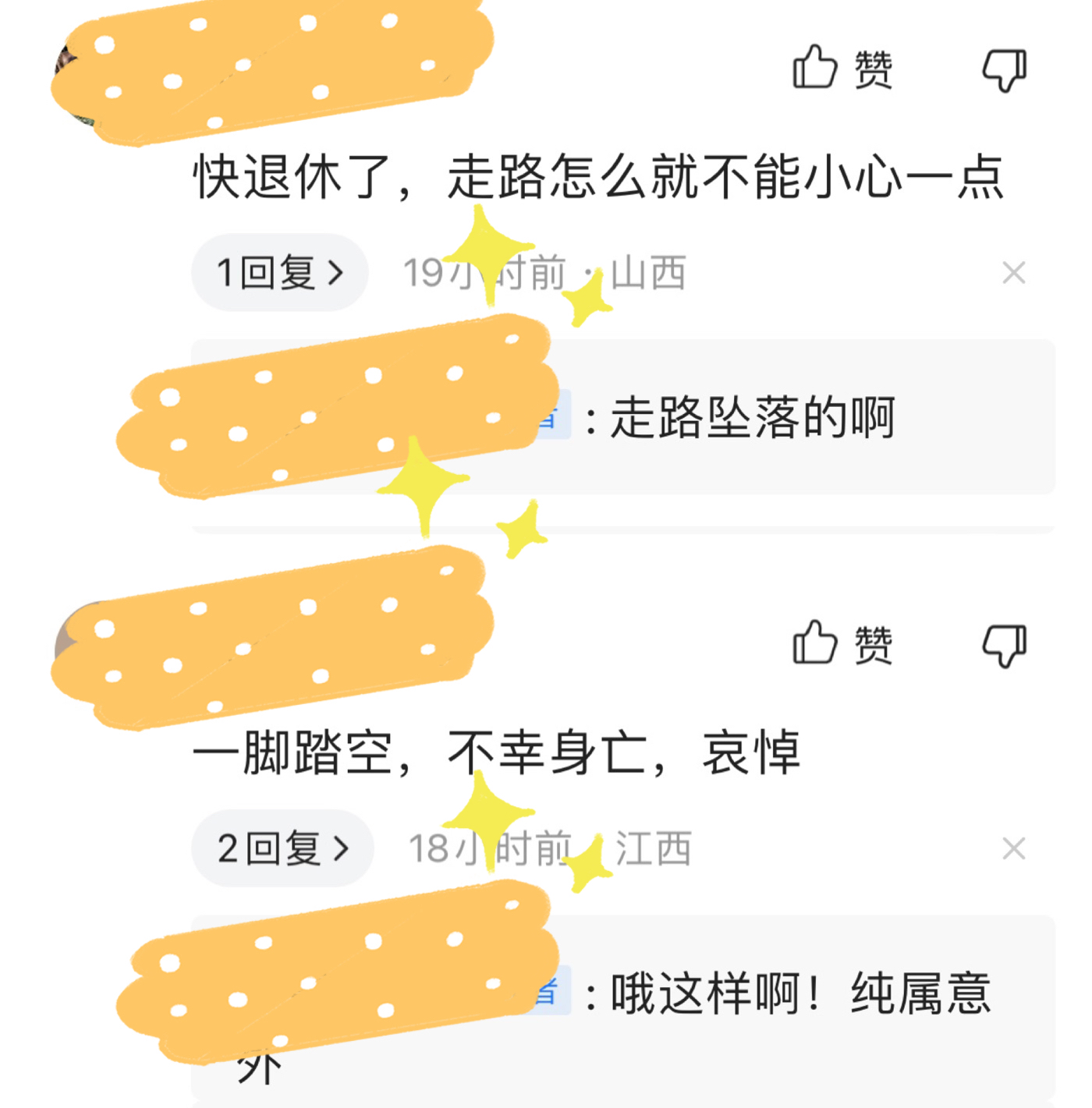1092x1108 pixels.
Task: Expand the 2回复 replies thread
Action: point(281,847)
